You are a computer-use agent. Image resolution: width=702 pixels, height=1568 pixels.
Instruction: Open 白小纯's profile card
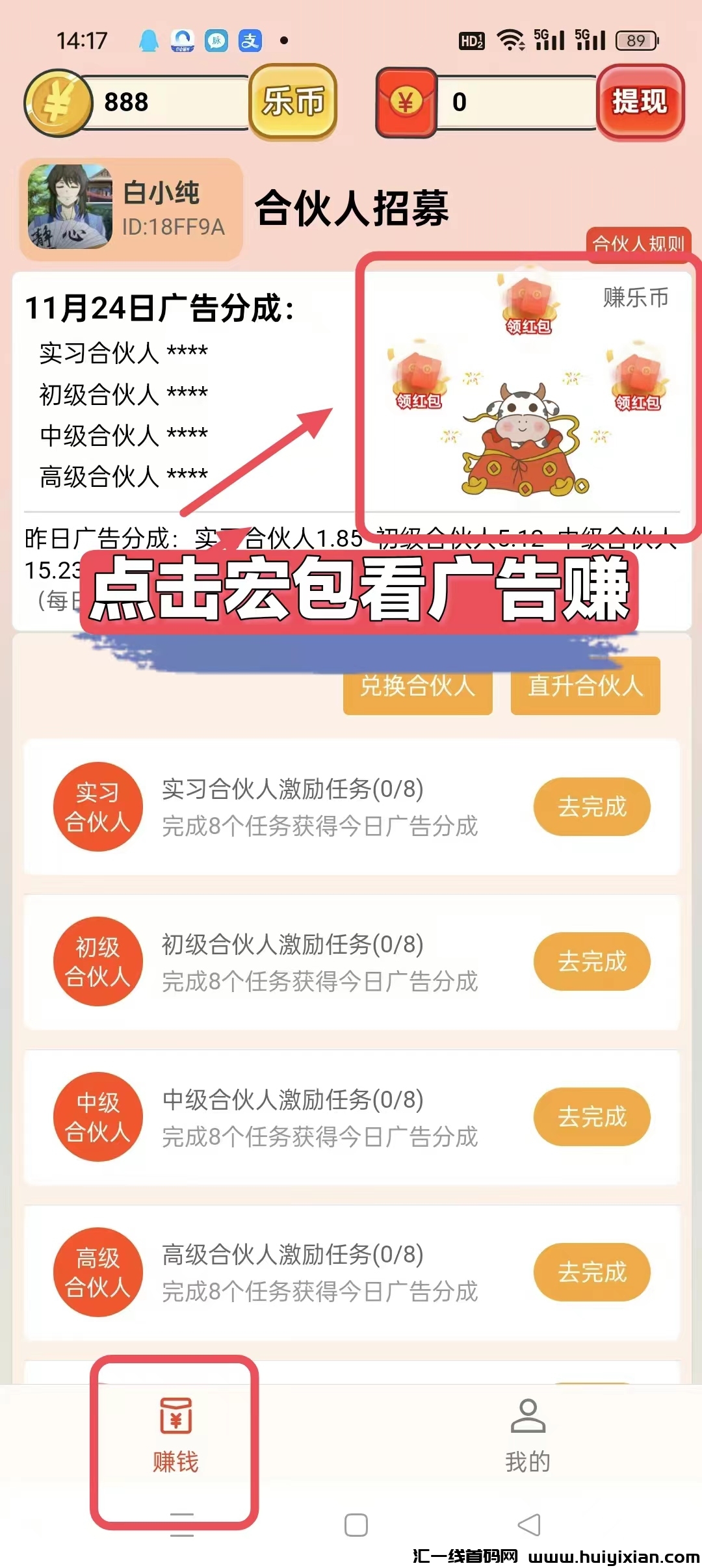(x=131, y=209)
